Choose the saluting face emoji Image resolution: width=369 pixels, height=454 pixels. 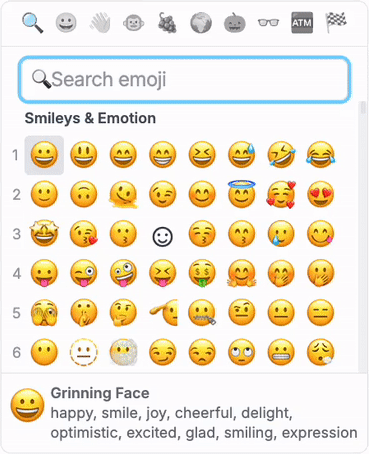click(x=164, y=313)
